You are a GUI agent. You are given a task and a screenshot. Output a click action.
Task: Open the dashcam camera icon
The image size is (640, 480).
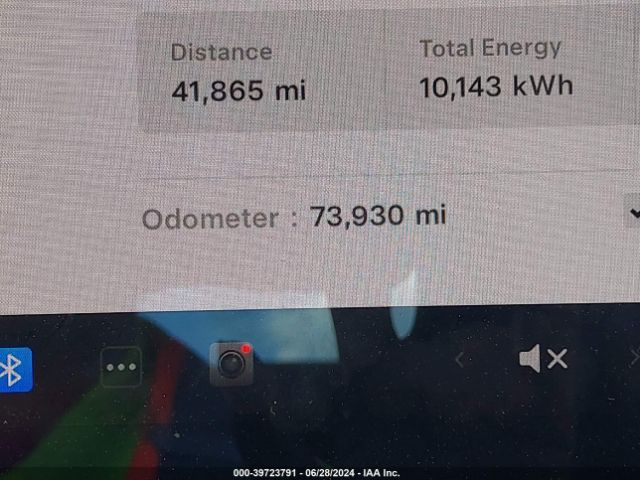pyautogui.click(x=231, y=364)
